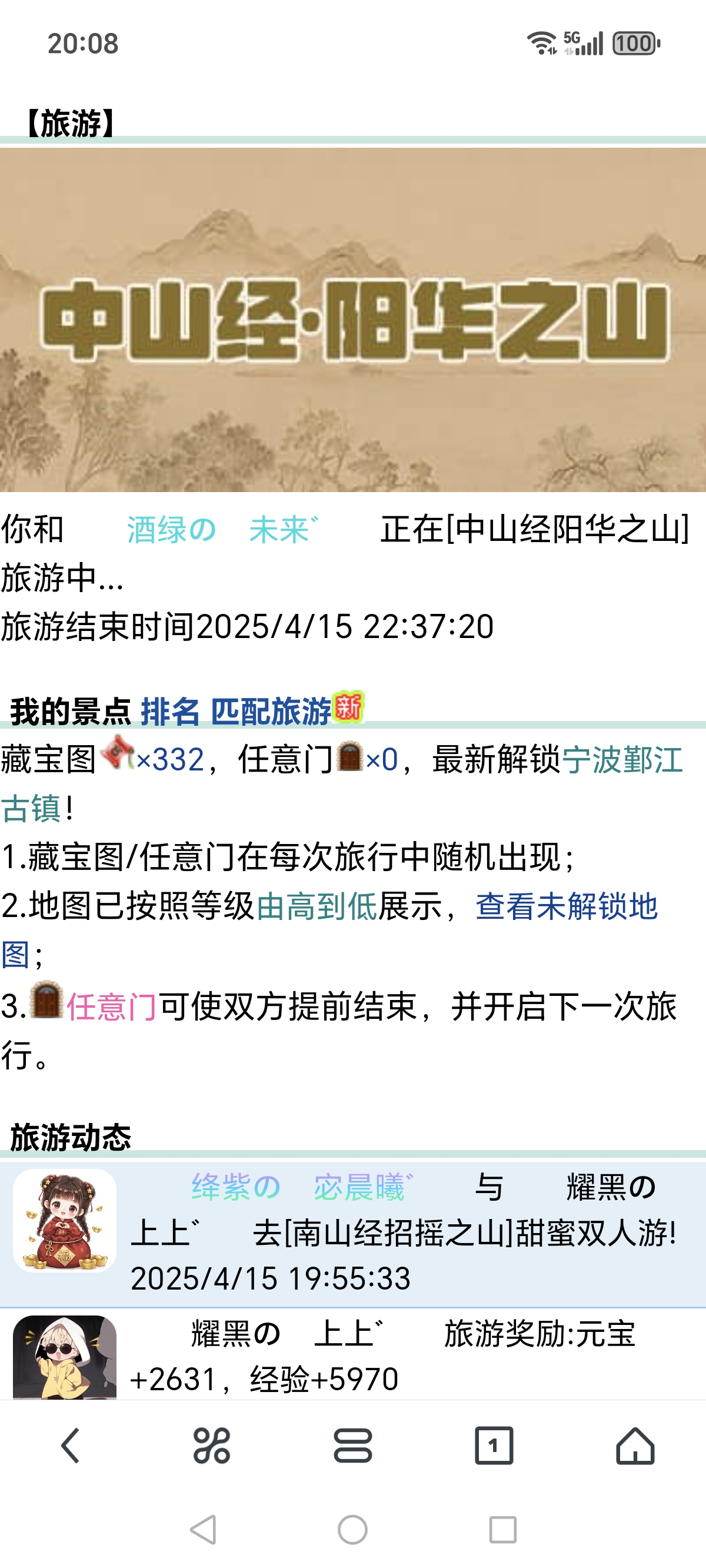
Task: View treasure map count ×332
Action: (170, 760)
